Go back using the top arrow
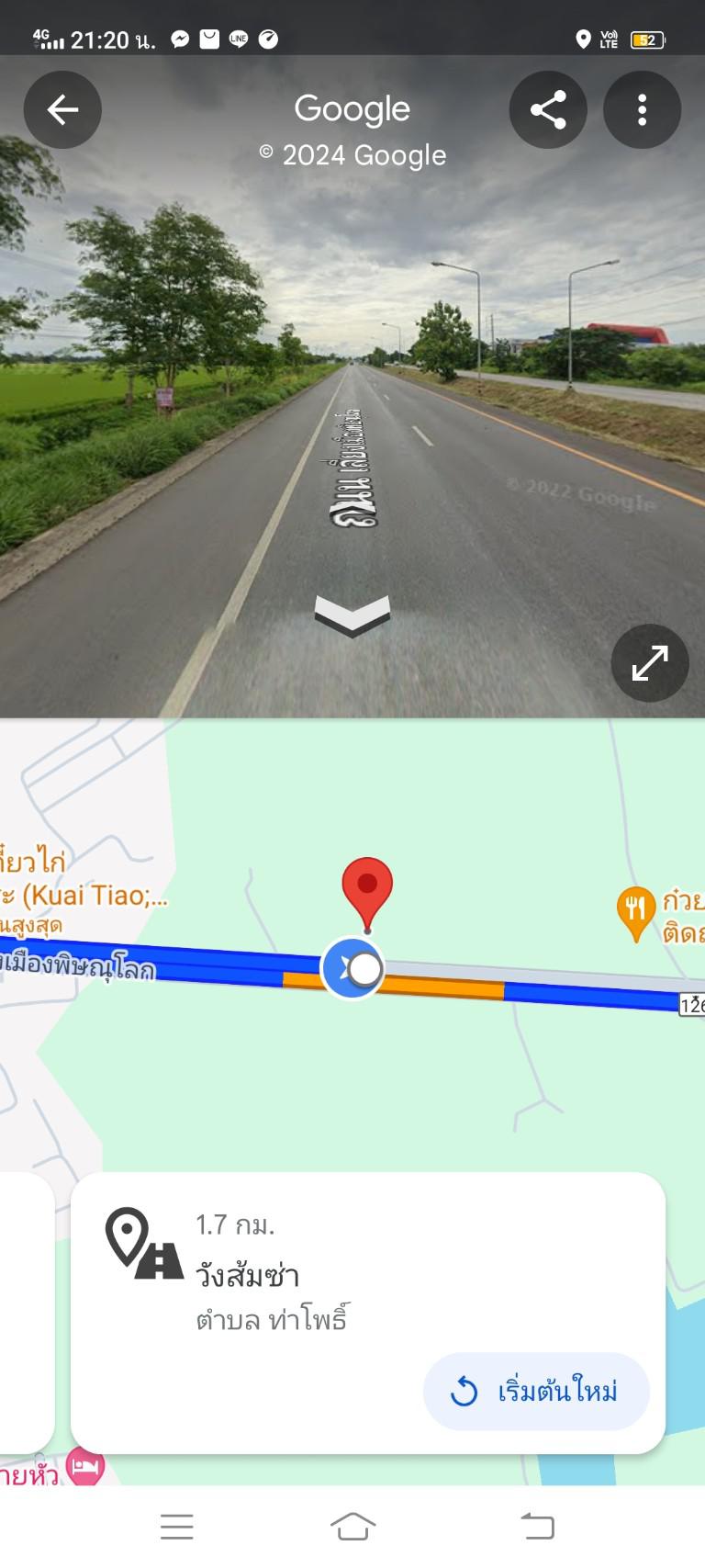The width and height of the screenshot is (705, 1568). [x=62, y=109]
